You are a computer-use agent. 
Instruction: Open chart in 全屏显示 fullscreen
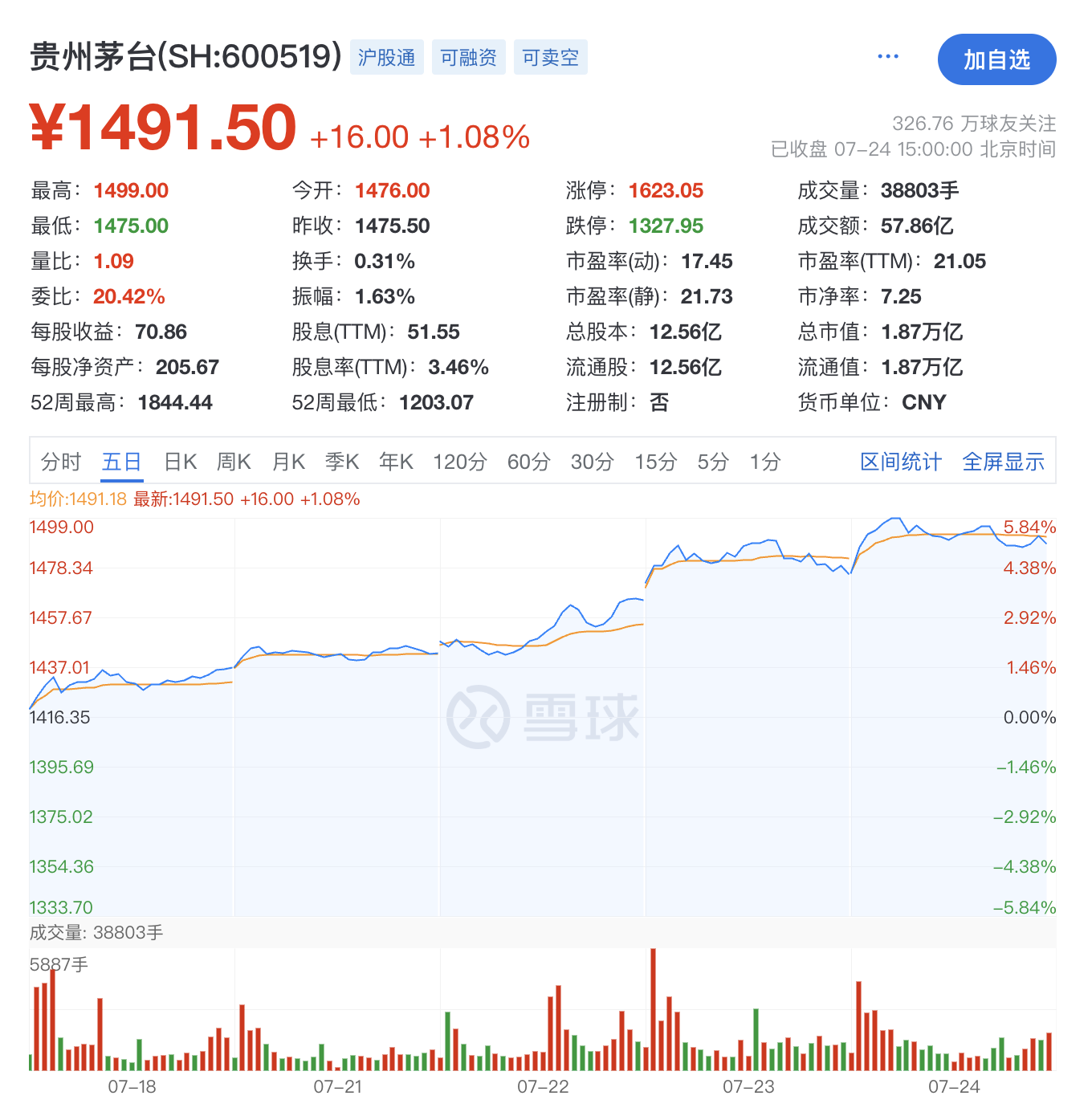pos(1003,462)
